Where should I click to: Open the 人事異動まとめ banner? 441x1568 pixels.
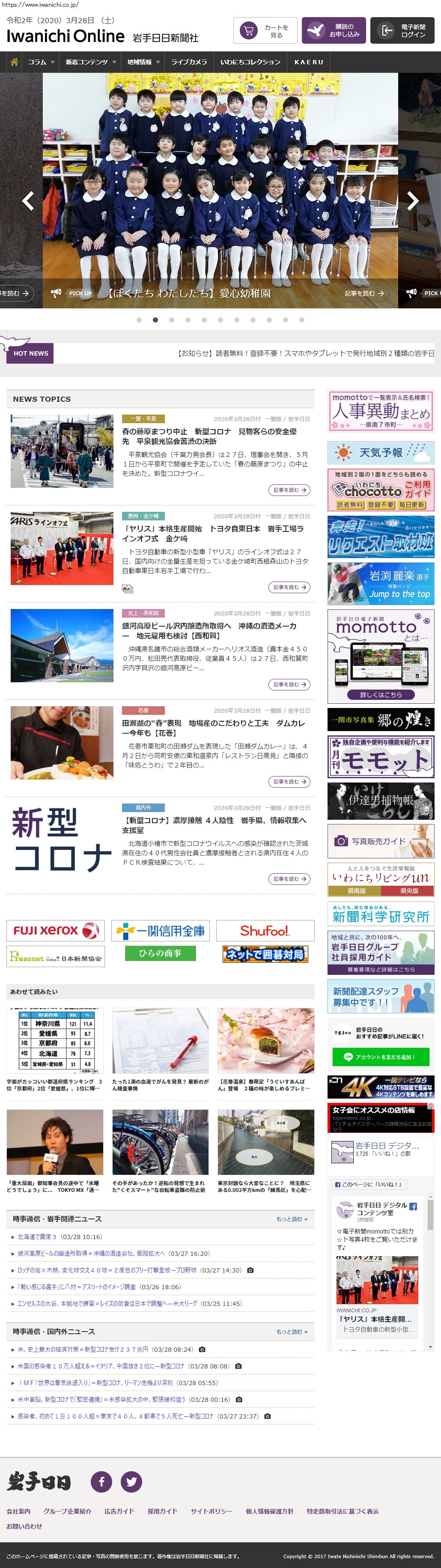(x=381, y=411)
